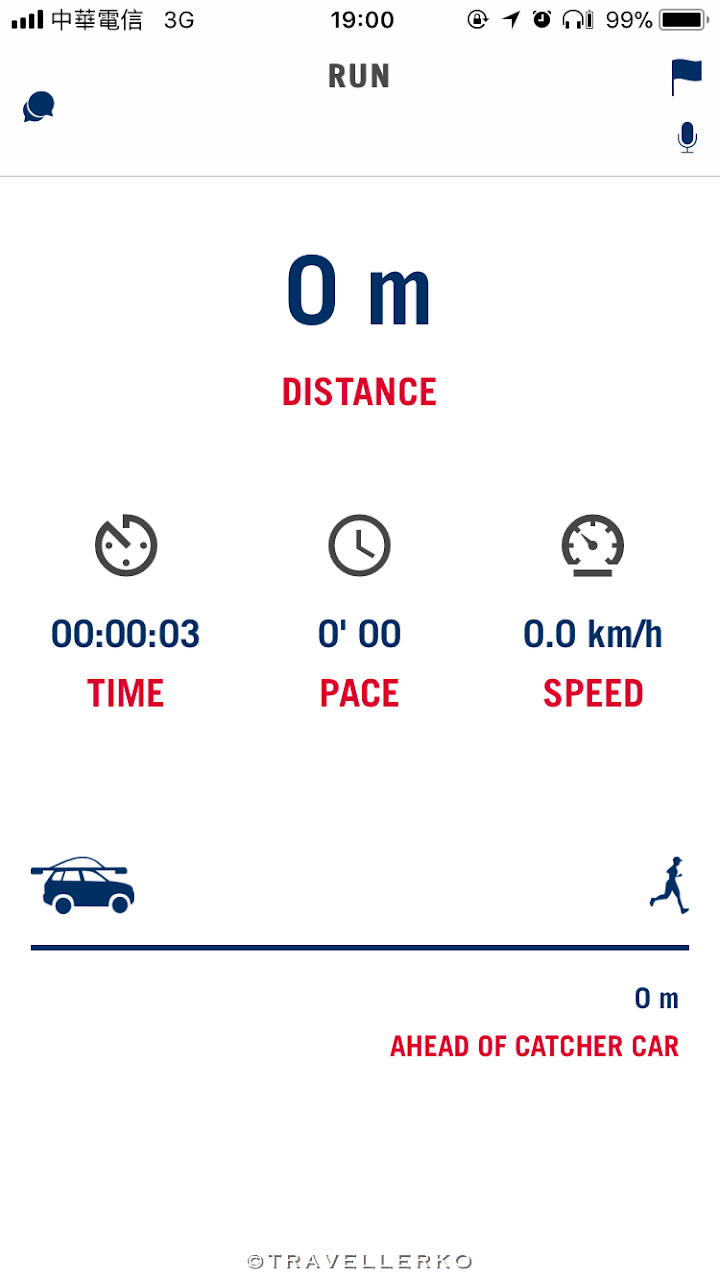Open the RUN screen title

[359, 76]
